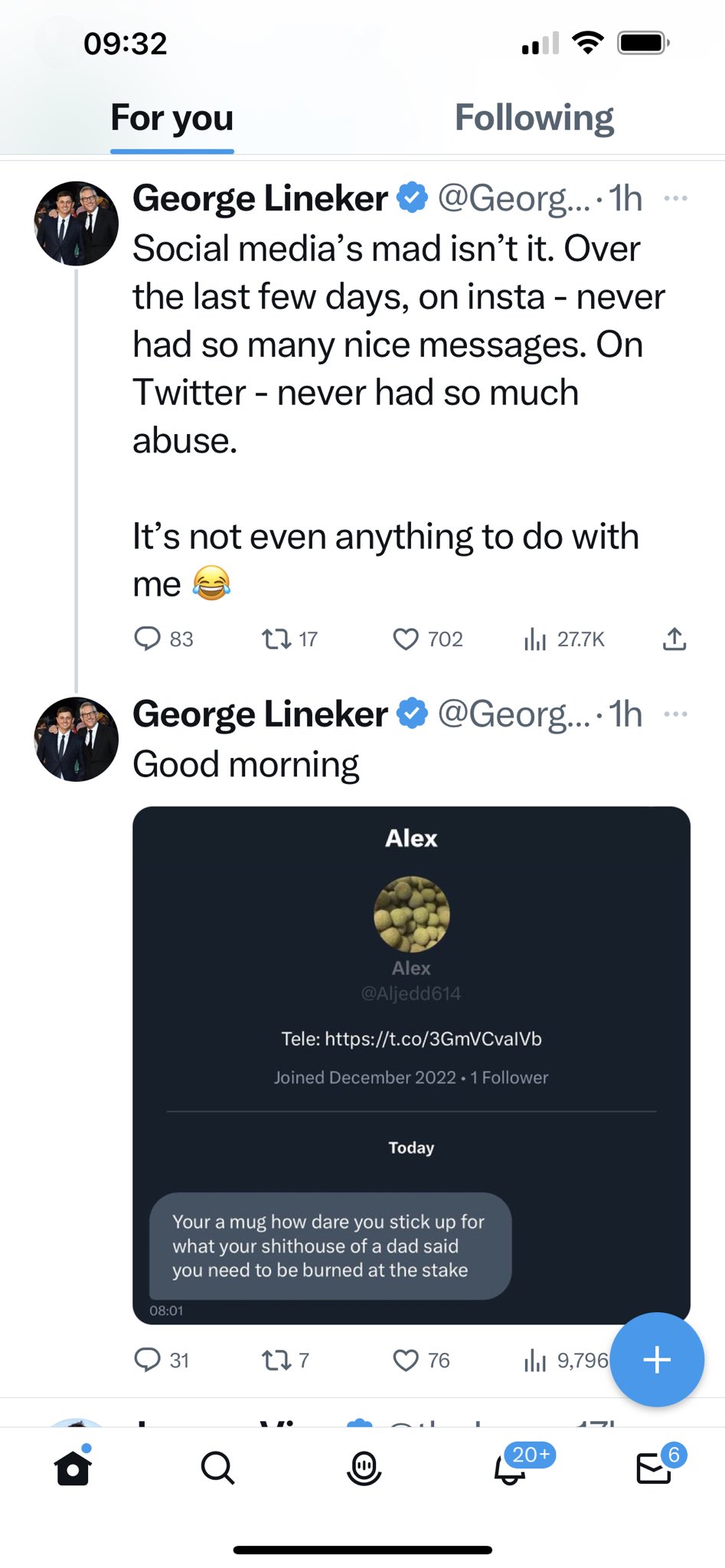The width and height of the screenshot is (725, 1568).
Task: Open the screenshot image in "Good morning" tweet
Action: [x=411, y=1065]
